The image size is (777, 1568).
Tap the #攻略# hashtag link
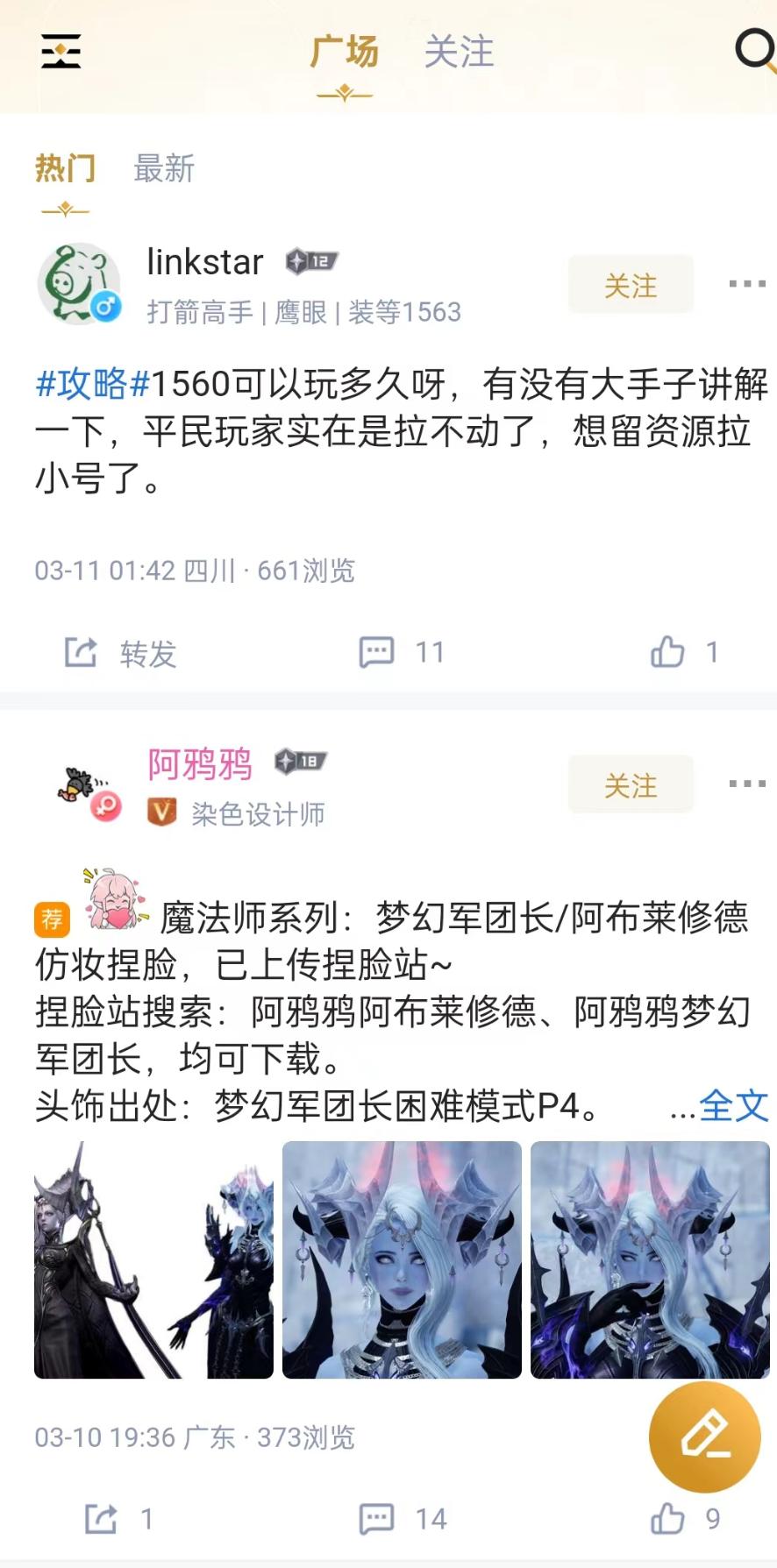point(92,384)
